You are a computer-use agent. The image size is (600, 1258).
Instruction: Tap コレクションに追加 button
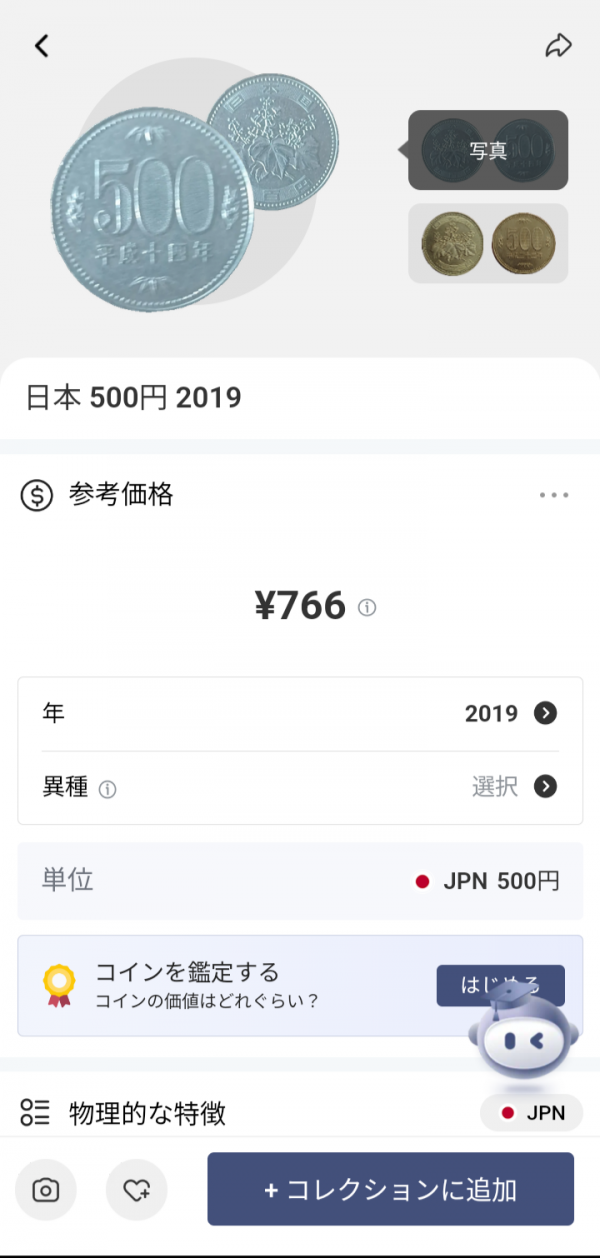[390, 1189]
